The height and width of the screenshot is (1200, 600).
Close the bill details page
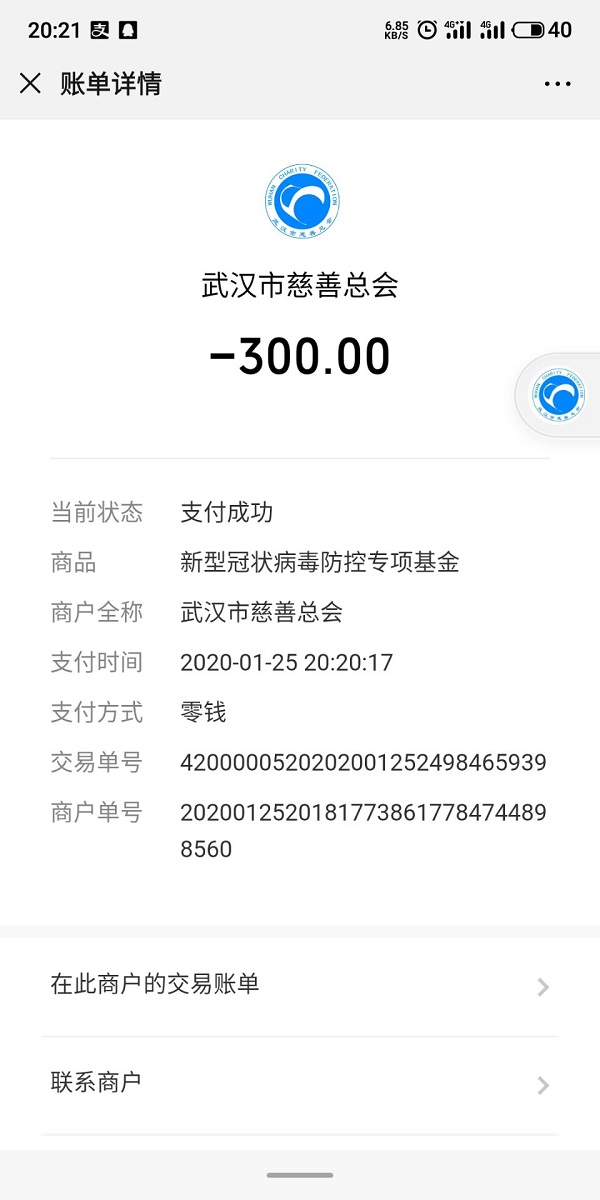[30, 84]
